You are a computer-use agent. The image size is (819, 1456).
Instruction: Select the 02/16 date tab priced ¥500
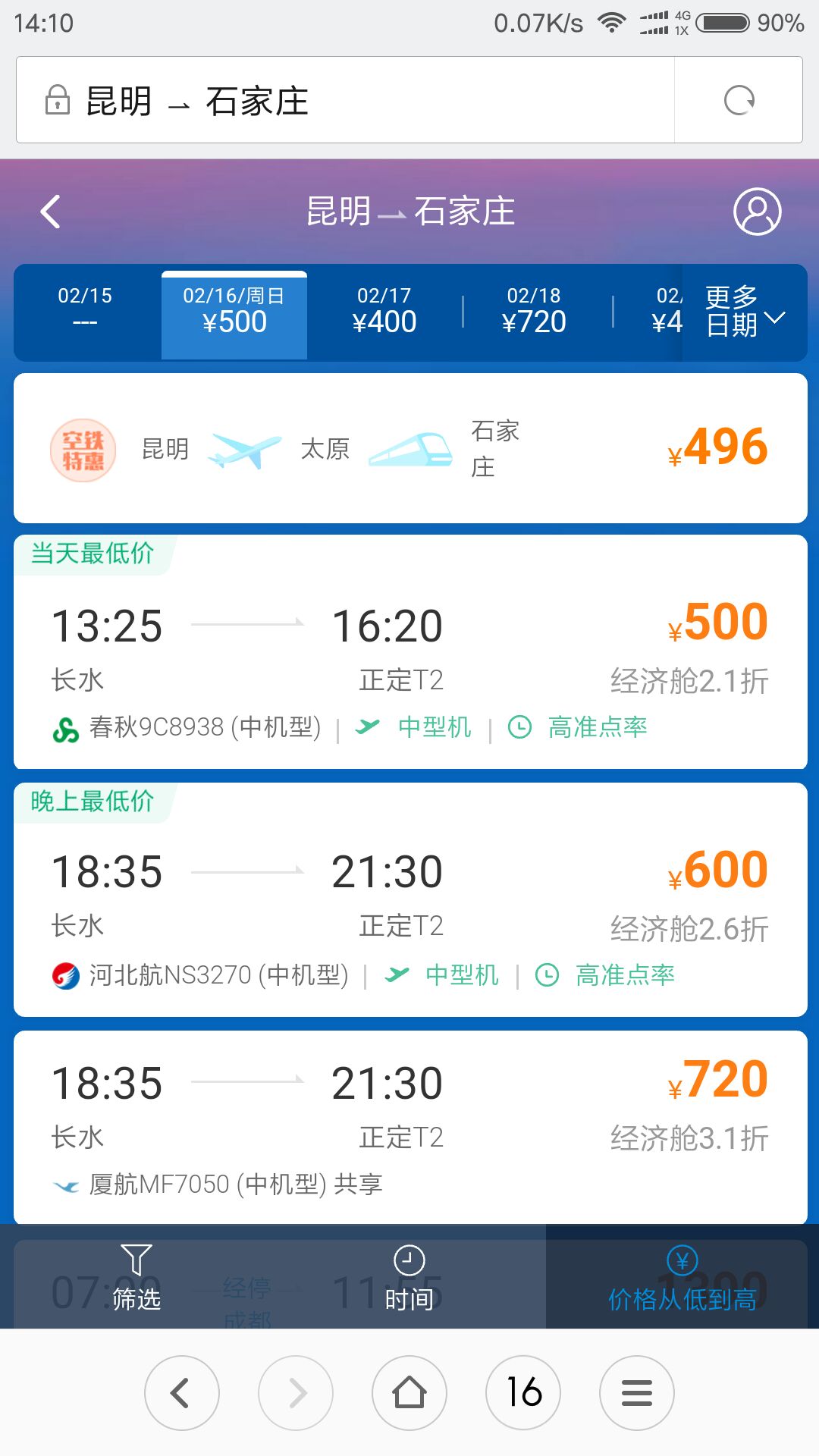tap(234, 312)
